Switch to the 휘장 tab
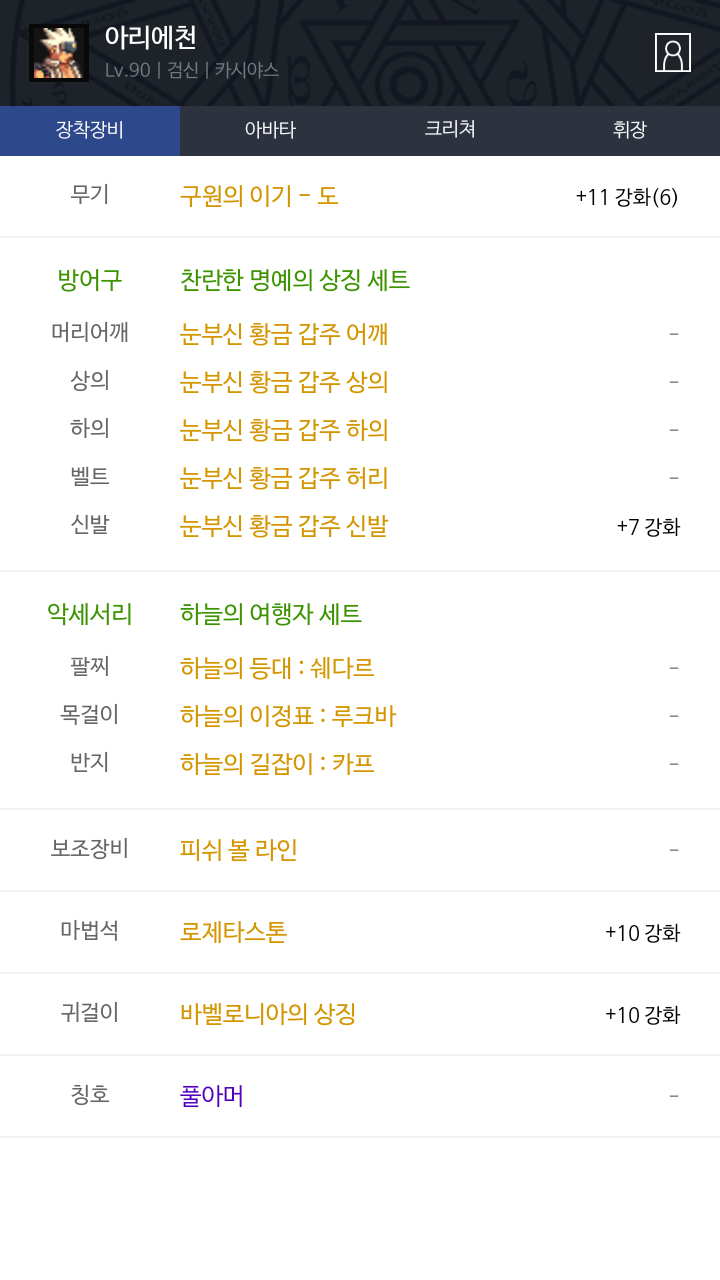The width and height of the screenshot is (720, 1280). [630, 130]
